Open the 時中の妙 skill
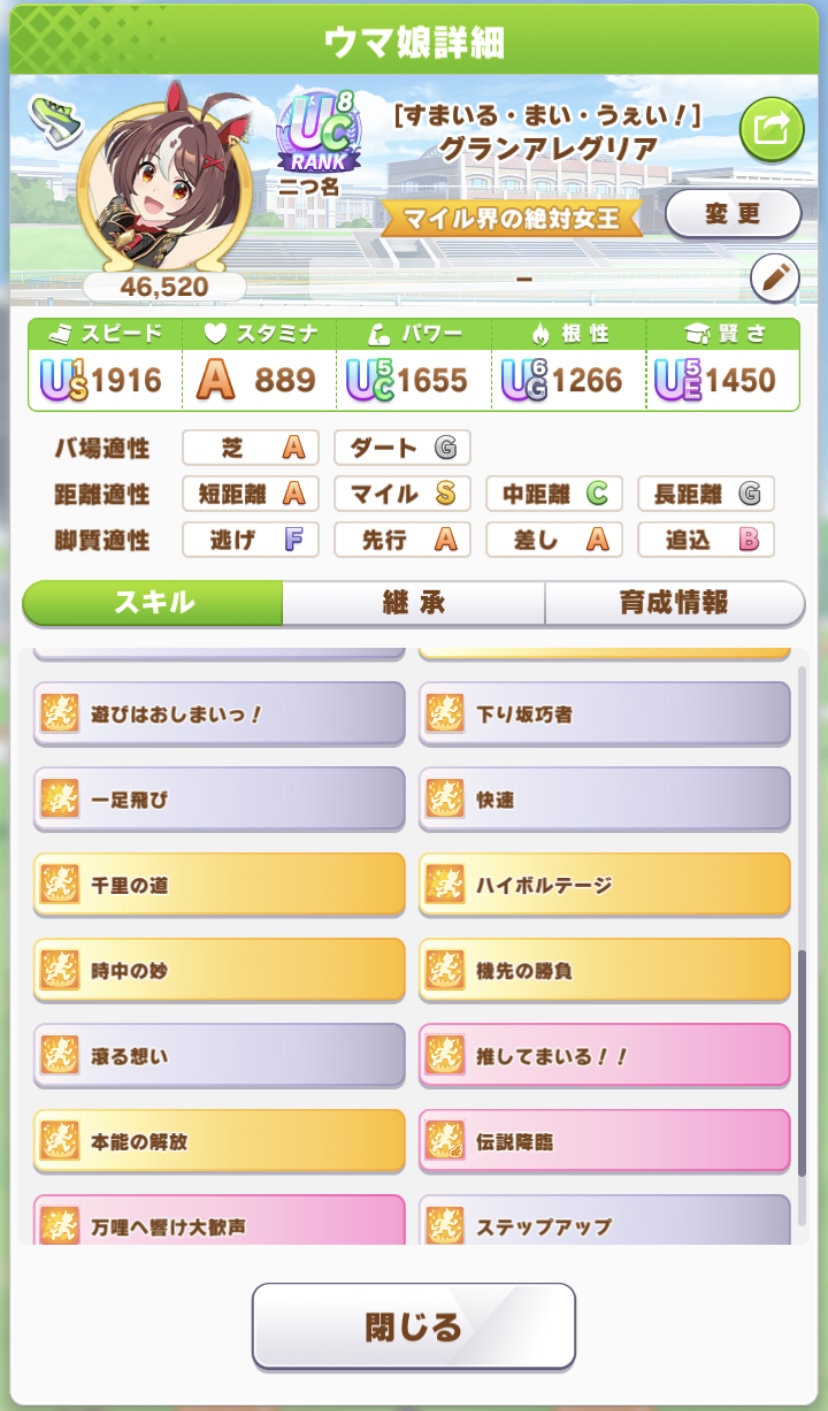Screen dimensions: 828x1411 [219, 970]
